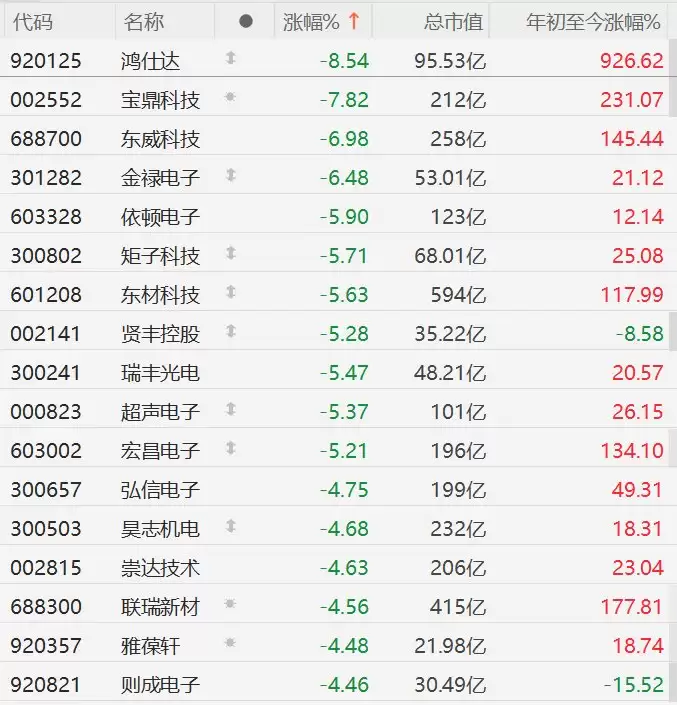677x705 pixels.
Task: Open the 则成电子 stock row
Action: coord(335,685)
